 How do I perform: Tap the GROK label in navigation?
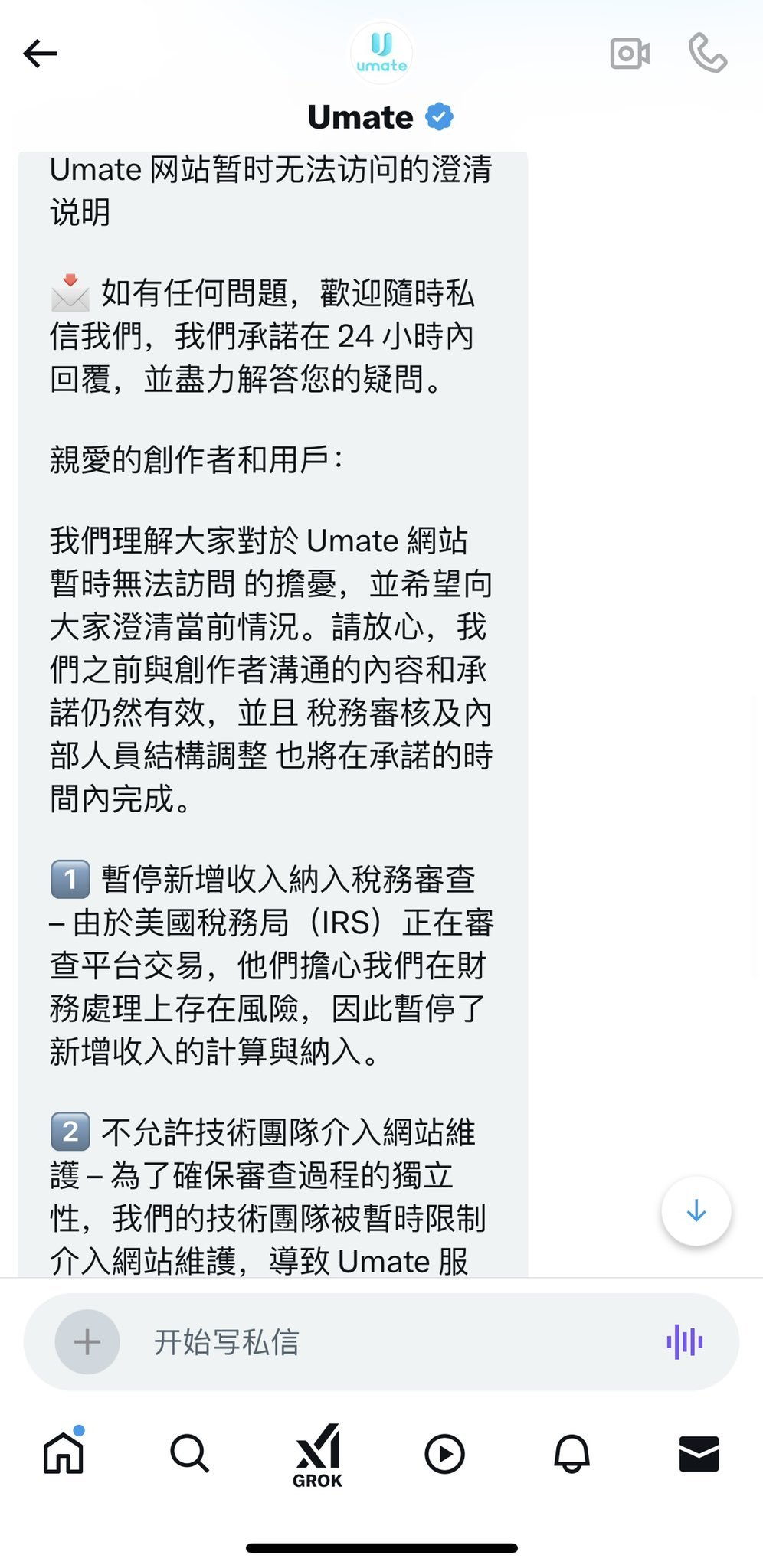317,1479
